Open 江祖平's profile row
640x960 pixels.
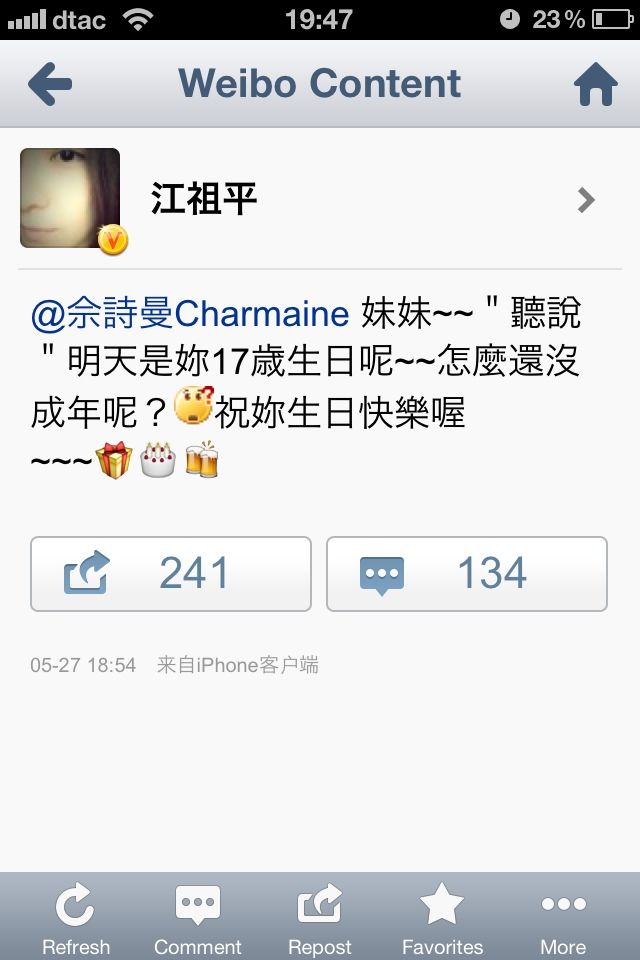click(320, 200)
